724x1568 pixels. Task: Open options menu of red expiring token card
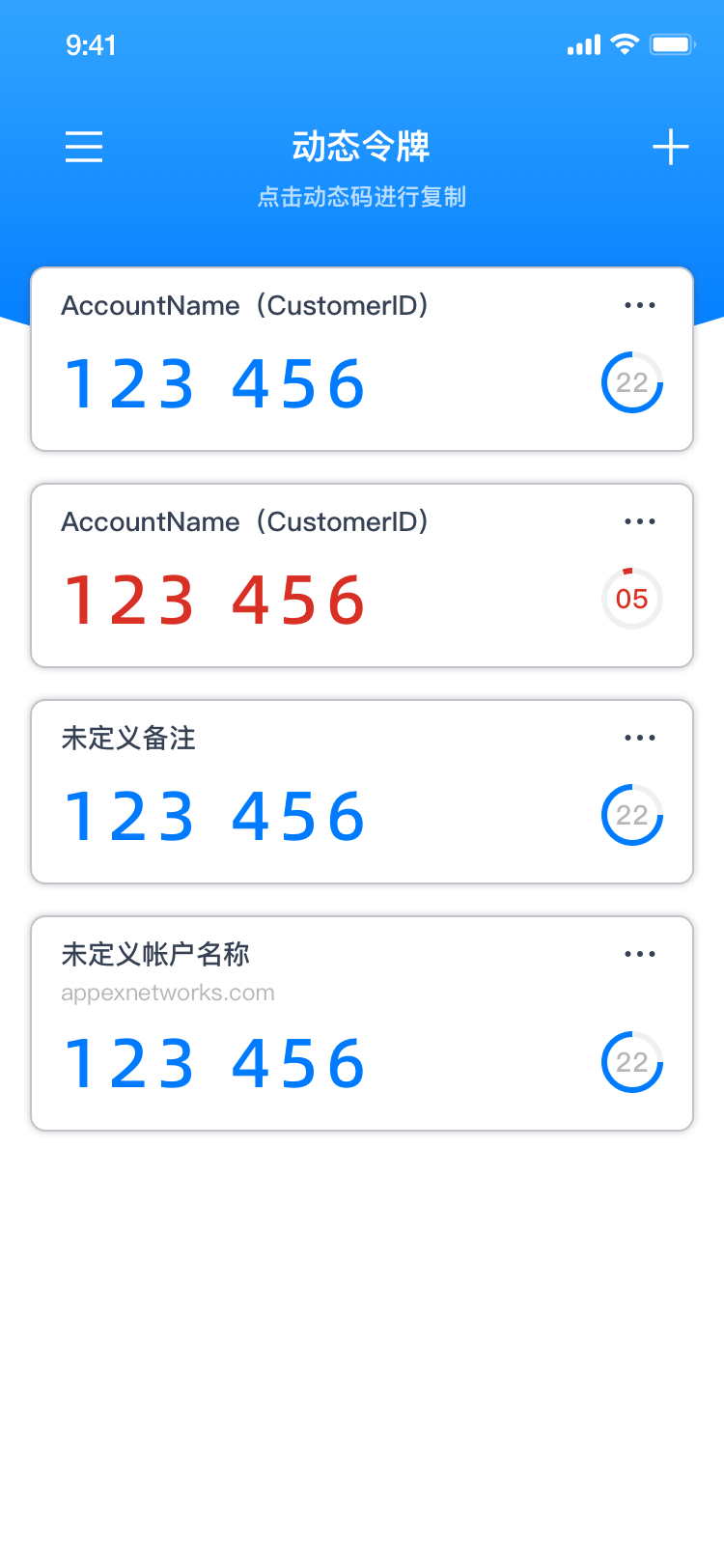[640, 521]
